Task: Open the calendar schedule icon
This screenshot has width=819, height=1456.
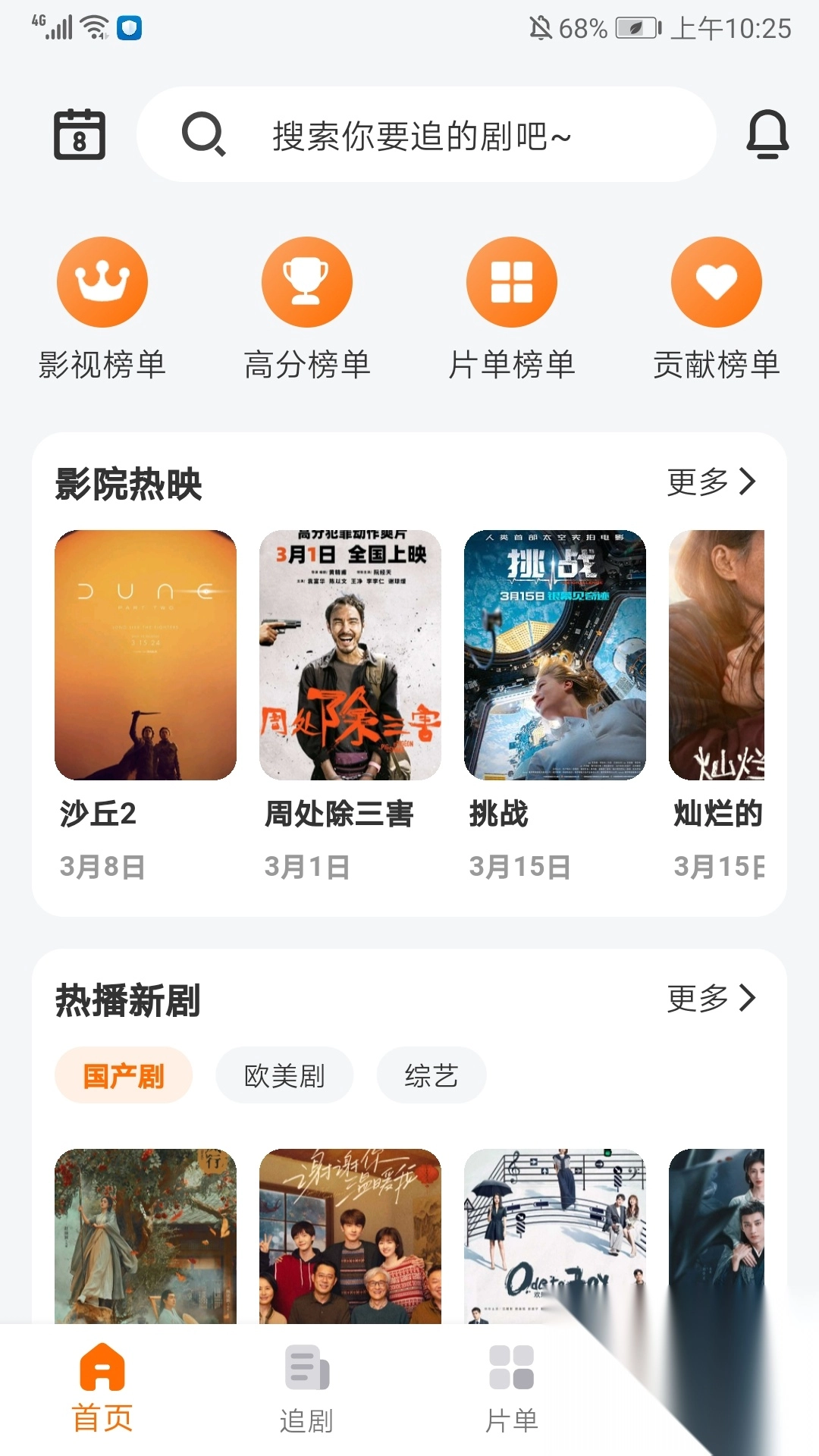Action: coord(79,135)
